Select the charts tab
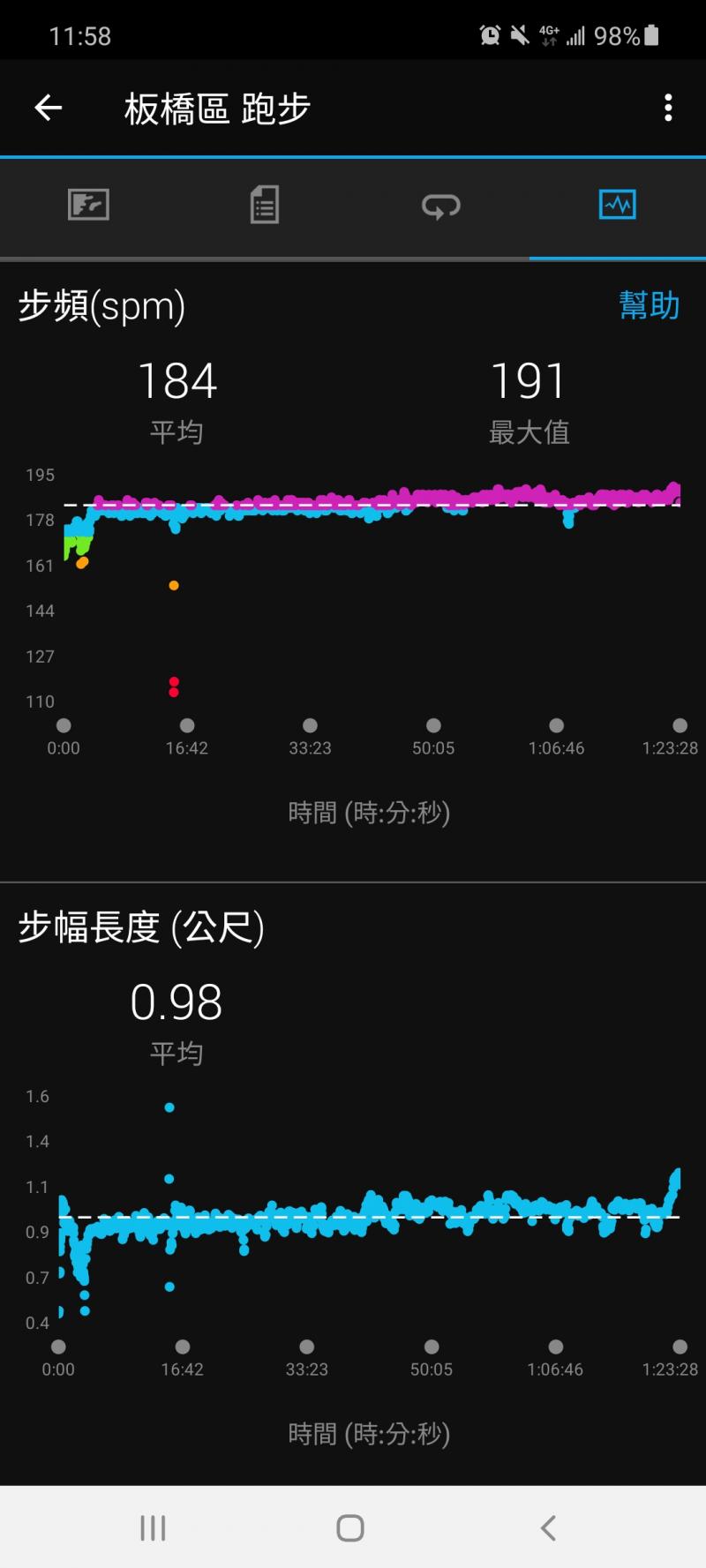 [x=617, y=206]
